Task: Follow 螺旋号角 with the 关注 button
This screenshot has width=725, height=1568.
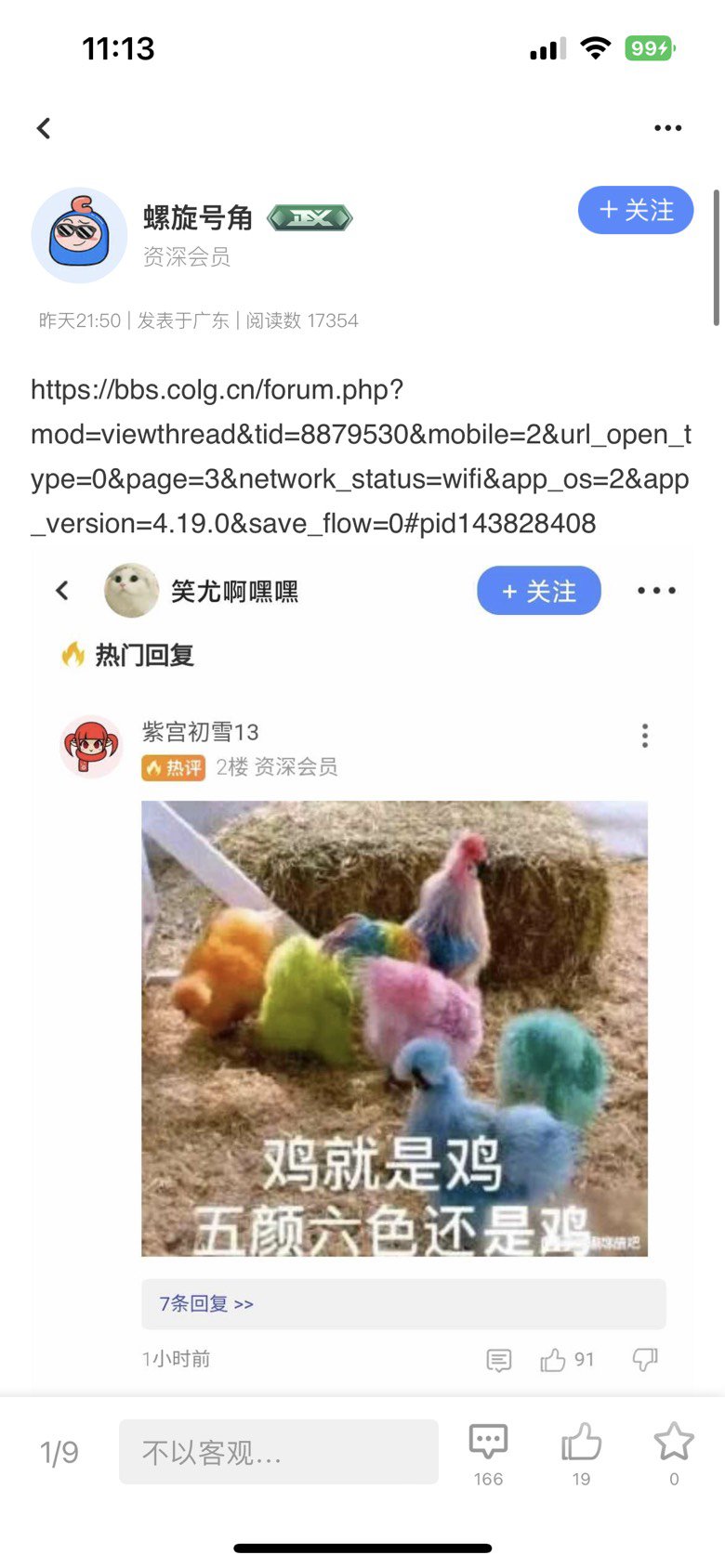Action: click(x=636, y=210)
